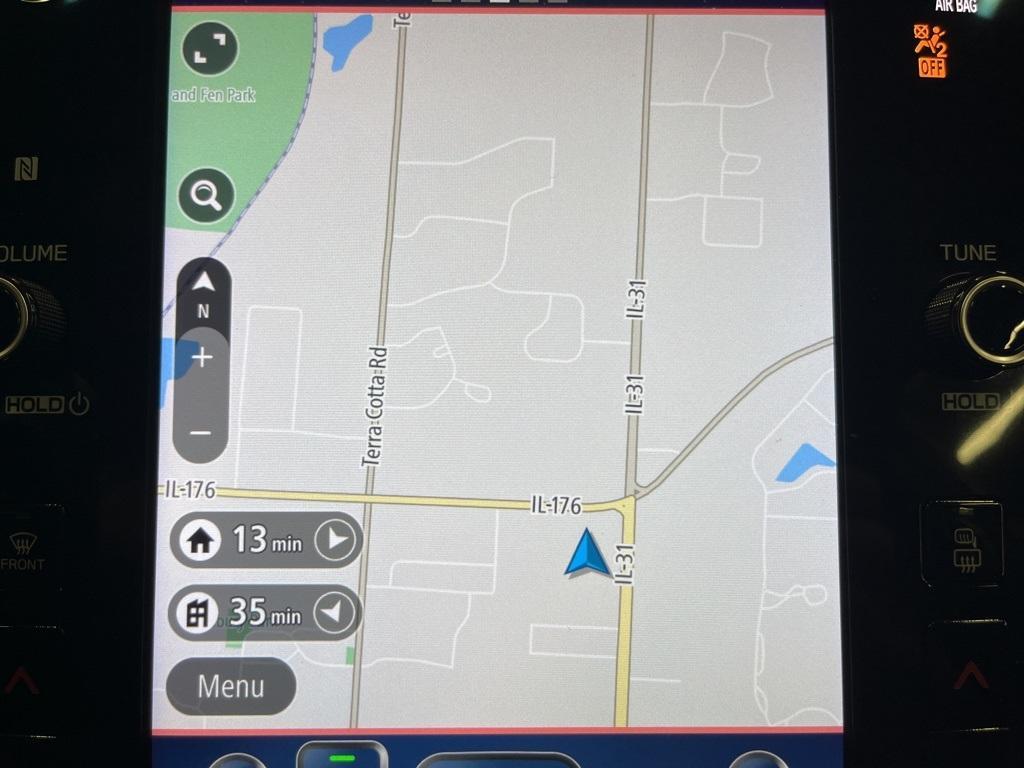
Task: Zoom out on the map
Action: pyautogui.click(x=201, y=432)
